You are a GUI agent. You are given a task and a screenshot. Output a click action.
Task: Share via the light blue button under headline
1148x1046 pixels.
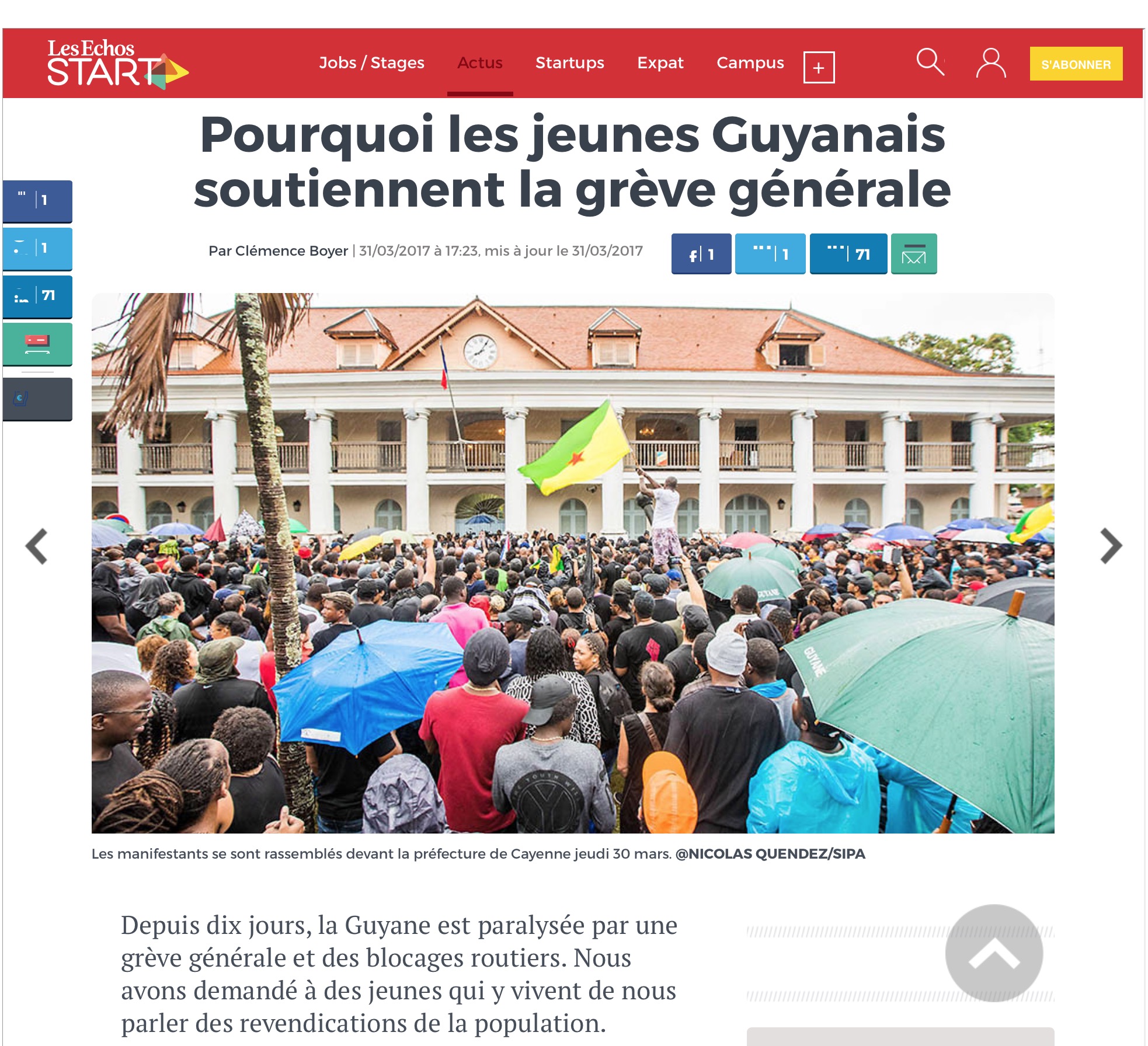point(770,254)
